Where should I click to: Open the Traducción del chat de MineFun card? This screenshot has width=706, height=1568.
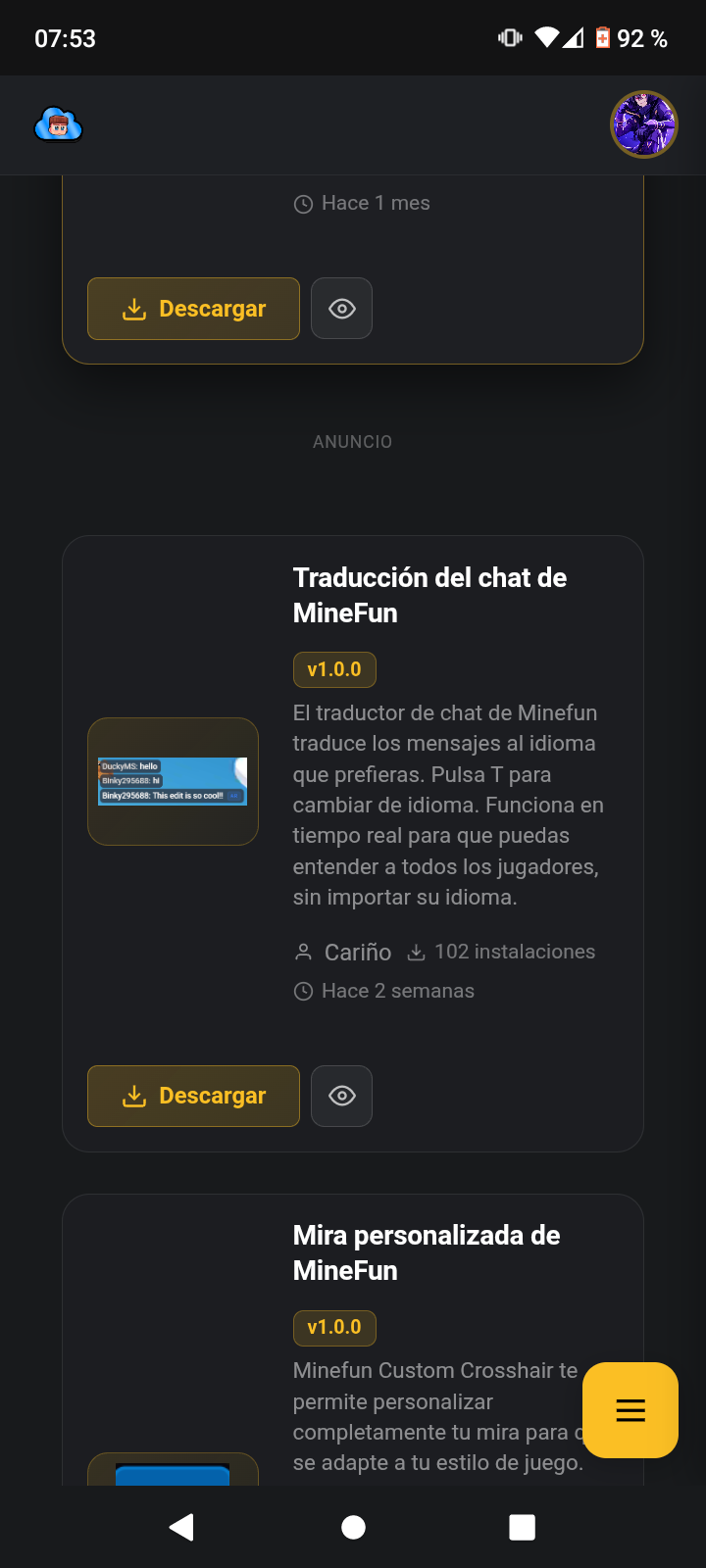[x=429, y=595]
